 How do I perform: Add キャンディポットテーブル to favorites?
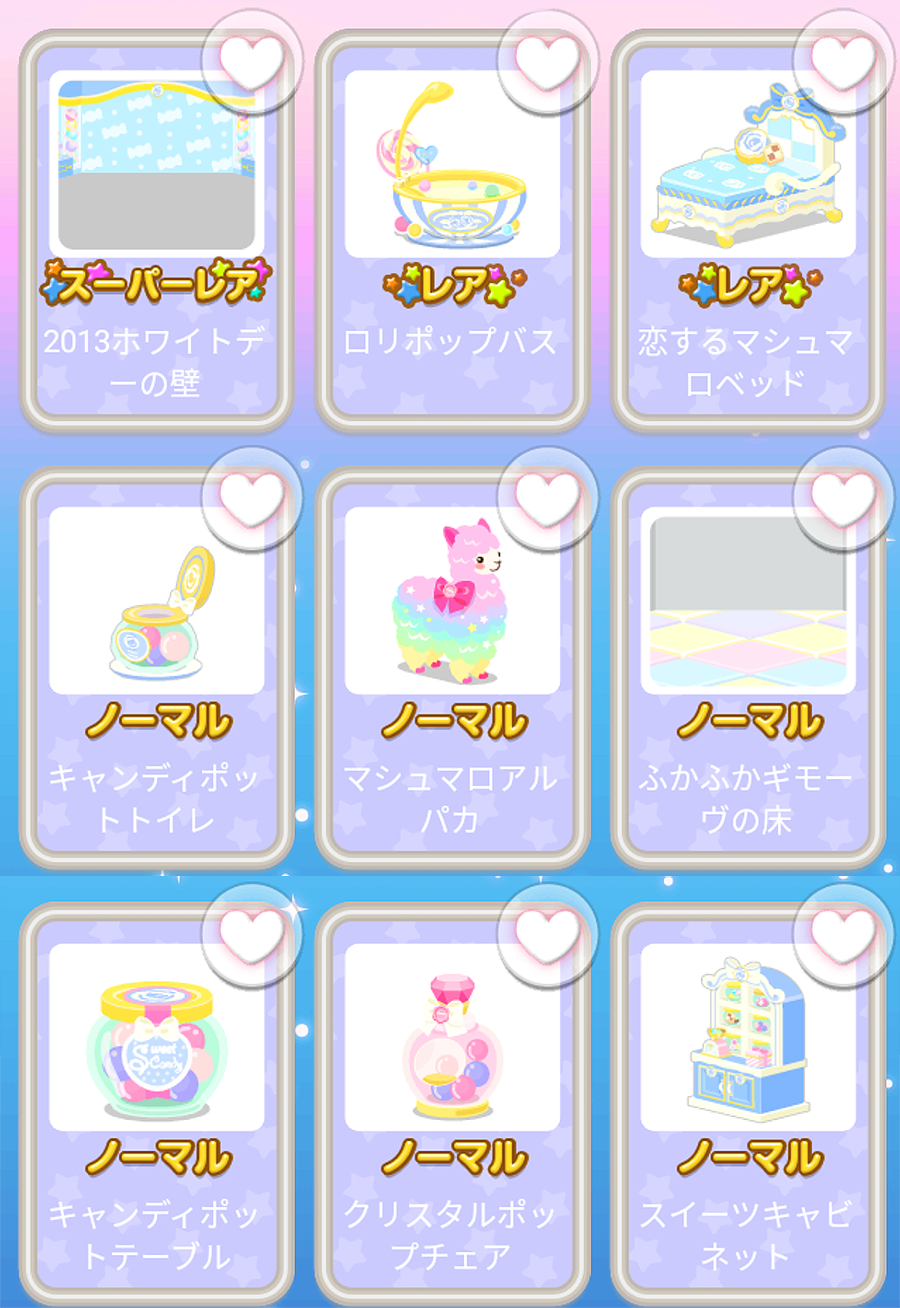coord(252,934)
